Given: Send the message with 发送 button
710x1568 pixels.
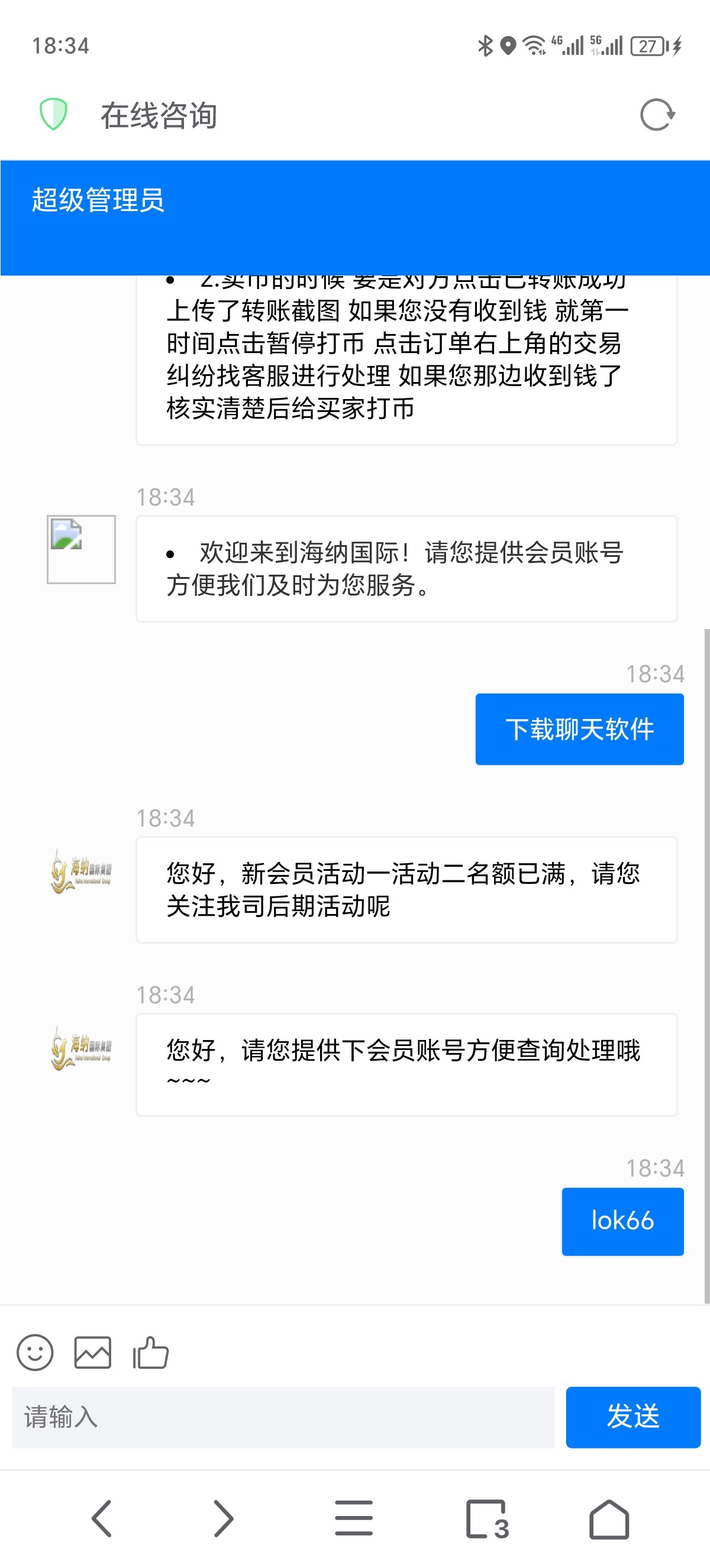Looking at the screenshot, I should 632,1417.
